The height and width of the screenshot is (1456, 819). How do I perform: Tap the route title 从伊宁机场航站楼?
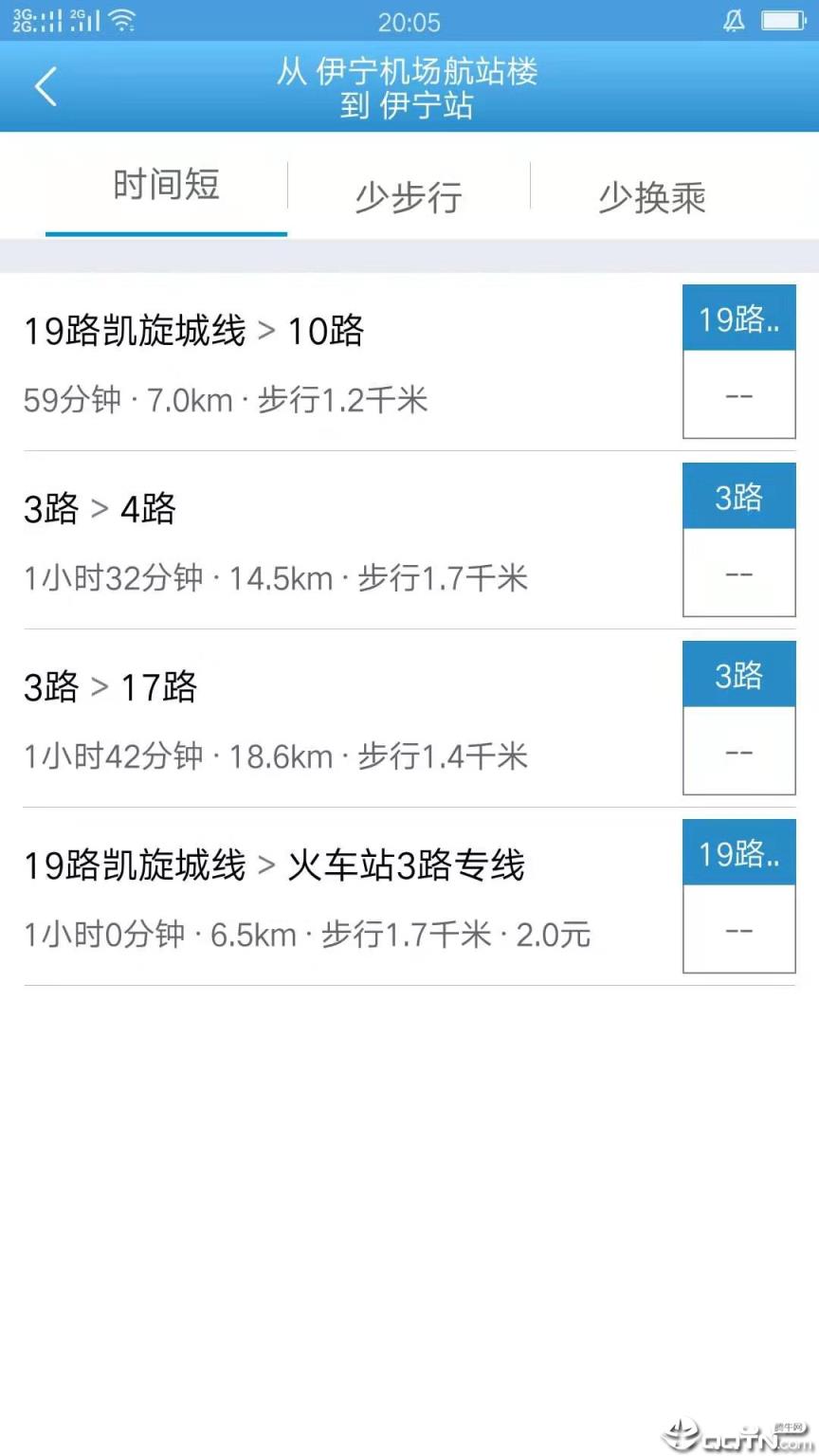click(408, 72)
